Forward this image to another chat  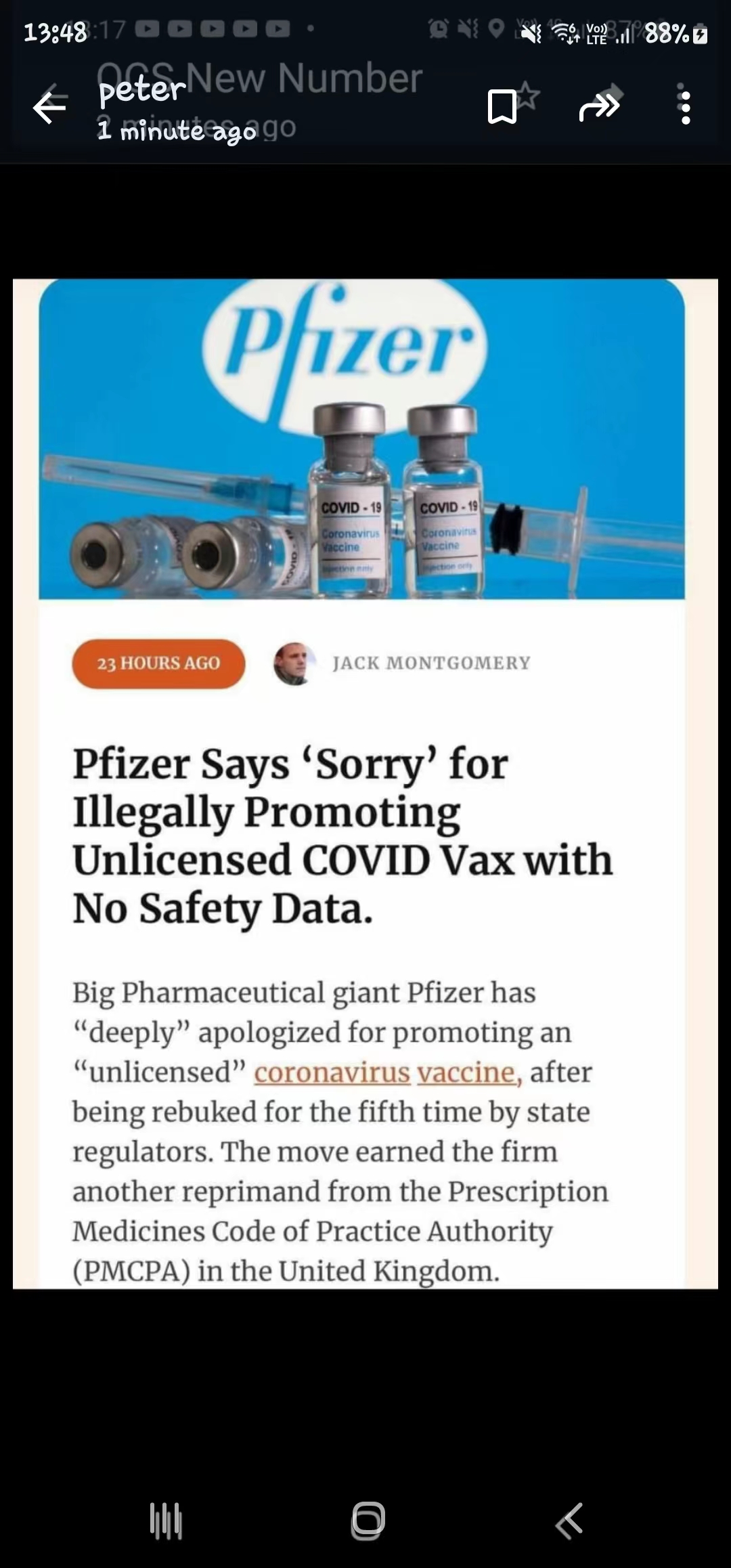tap(599, 107)
